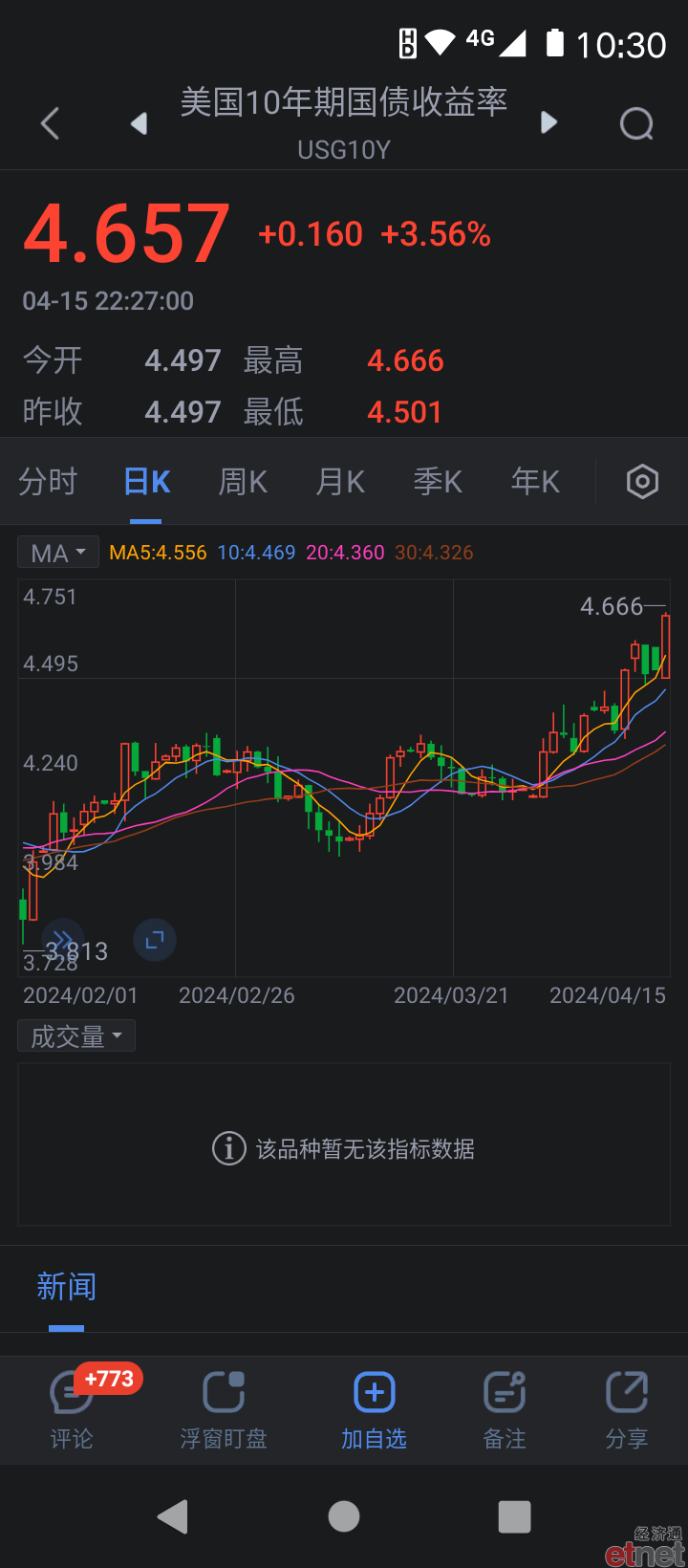Open the search icon
688x1568 pixels.
tap(636, 123)
